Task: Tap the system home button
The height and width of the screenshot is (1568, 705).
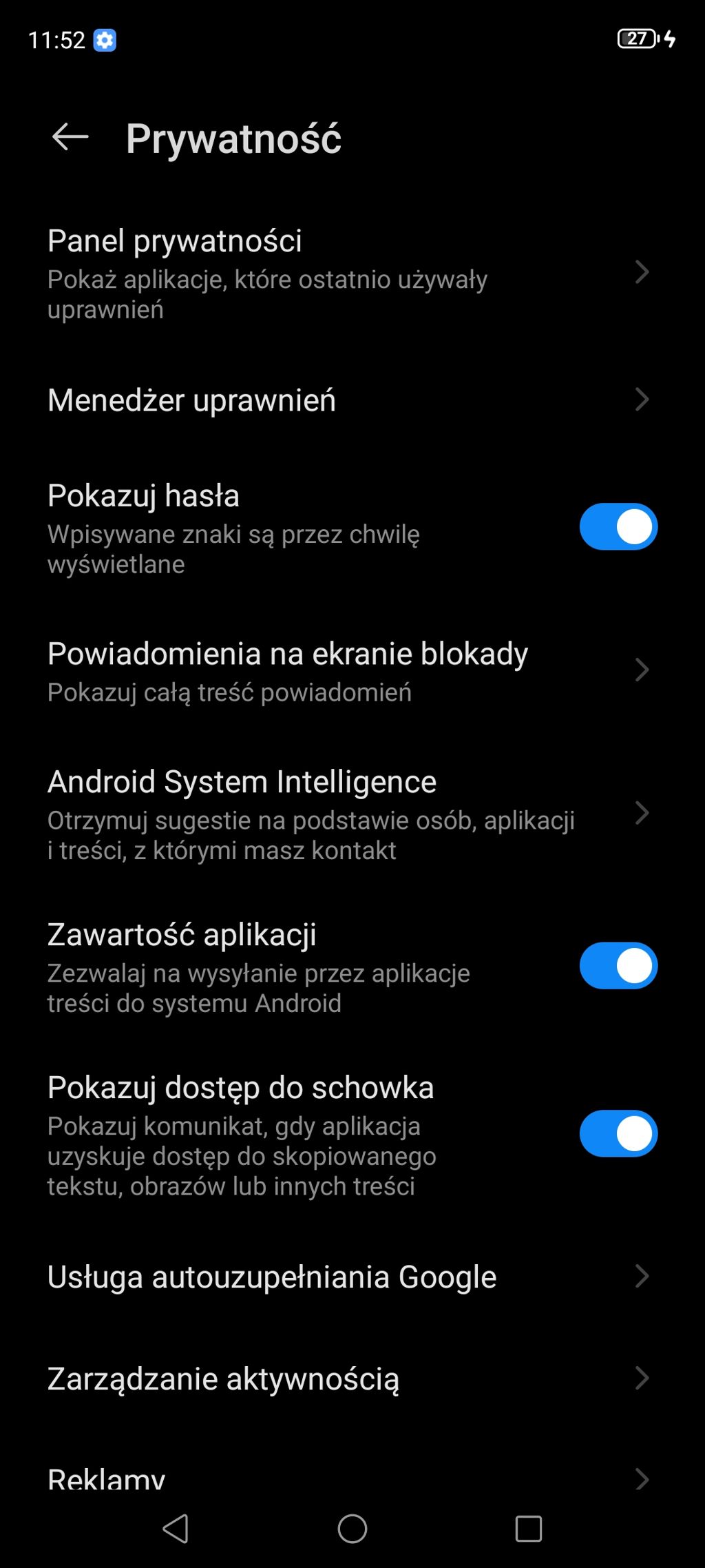Action: (352, 1529)
